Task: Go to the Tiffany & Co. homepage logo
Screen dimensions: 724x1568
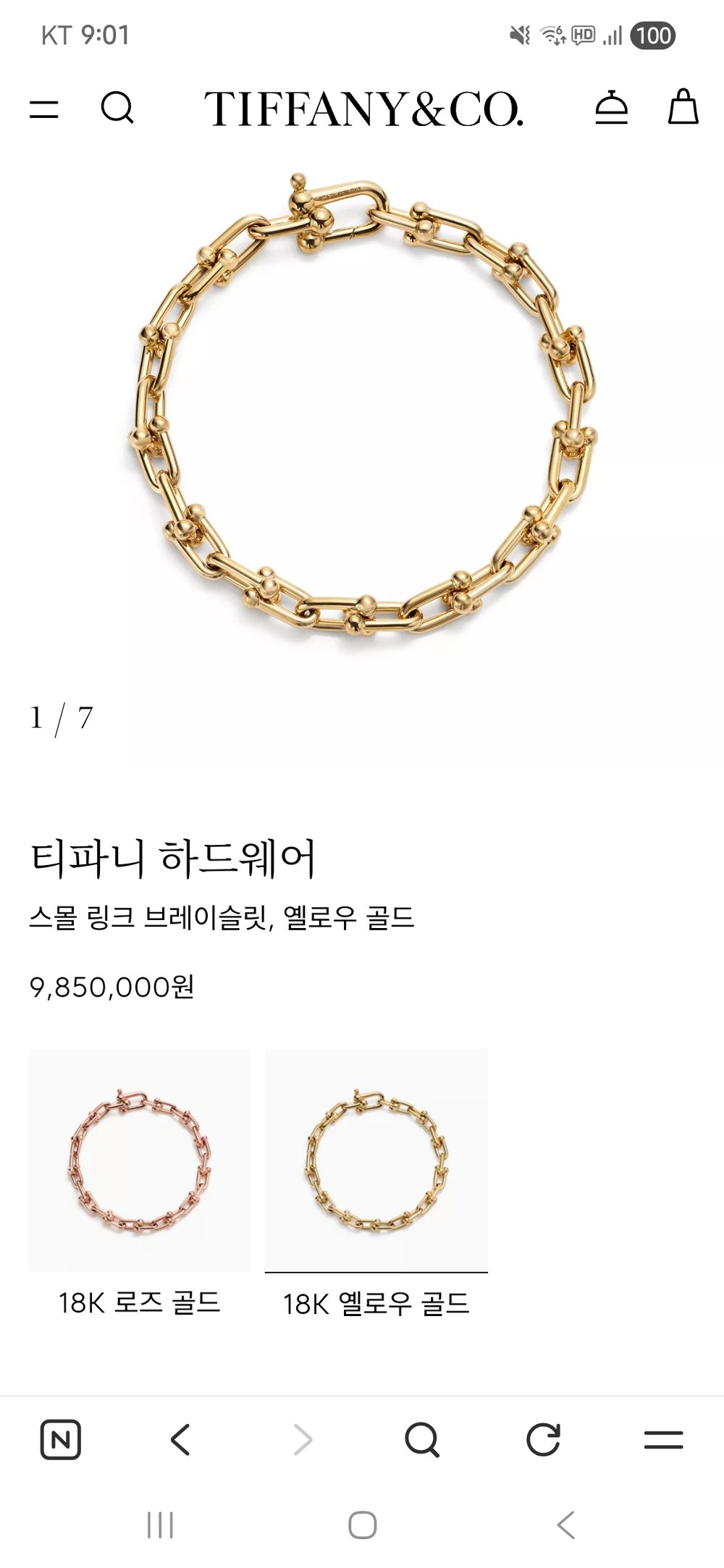Action: [363, 109]
